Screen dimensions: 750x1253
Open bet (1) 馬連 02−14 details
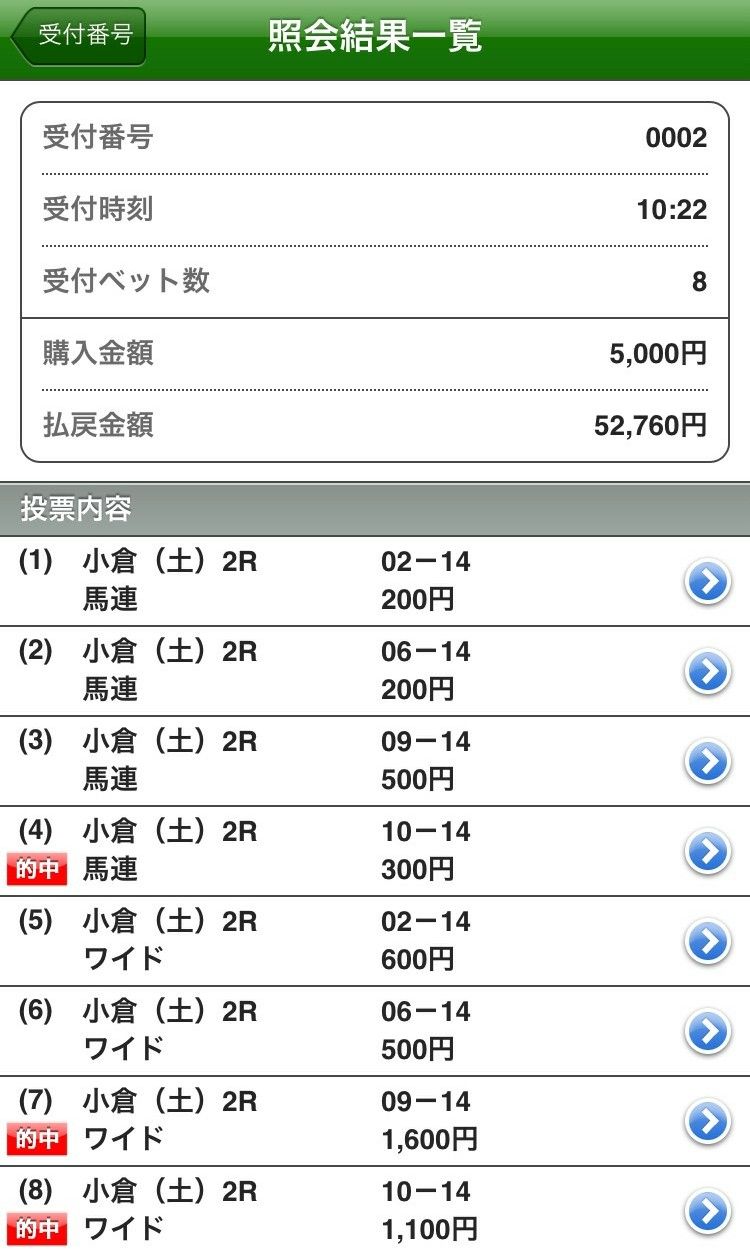coord(375,581)
